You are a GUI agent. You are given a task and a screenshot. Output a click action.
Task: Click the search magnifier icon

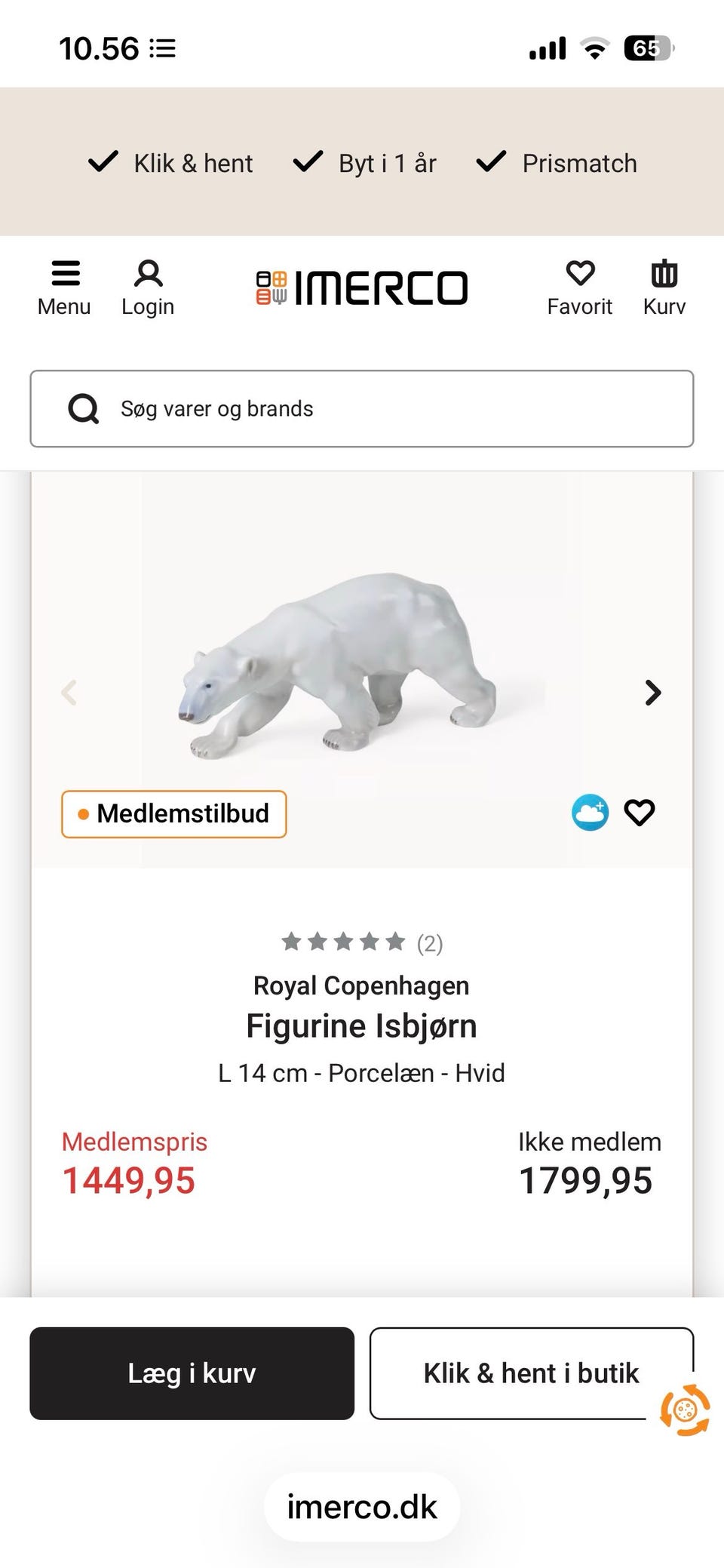(84, 408)
